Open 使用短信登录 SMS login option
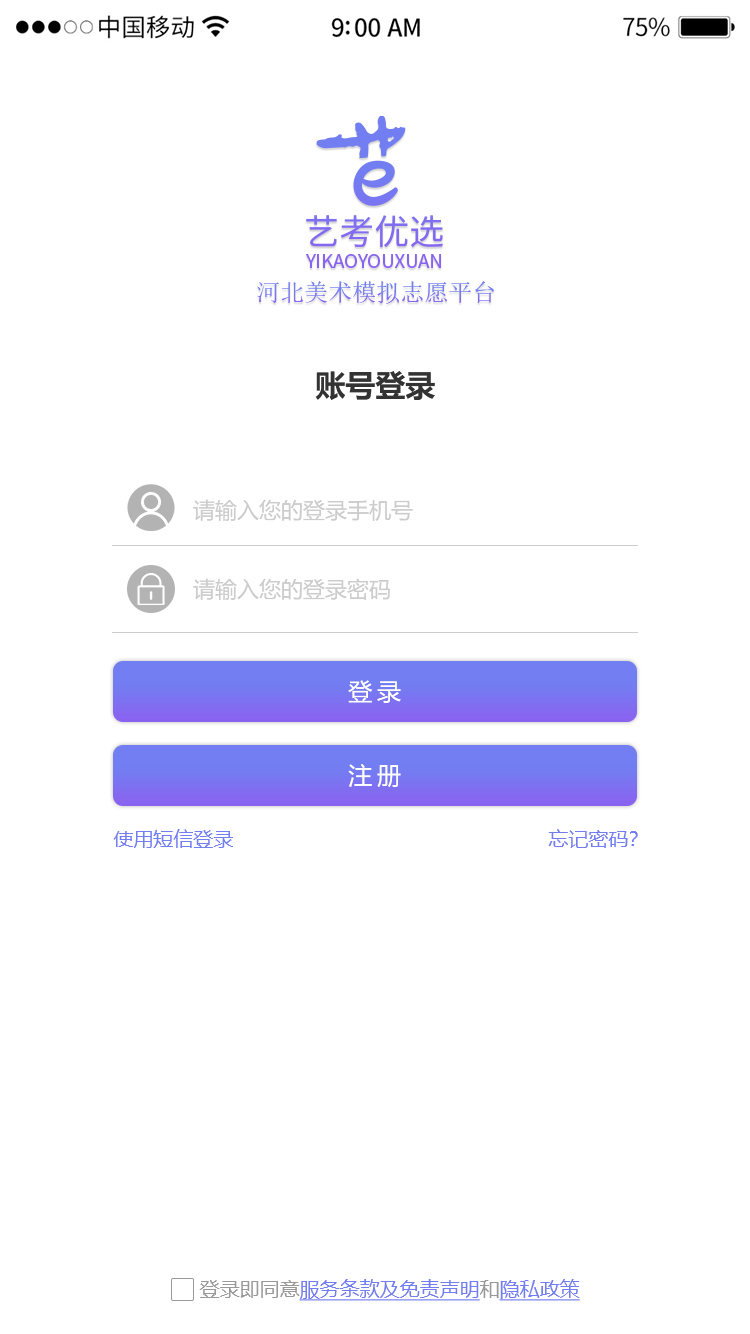Viewport: 750px width, 1334px height. 173,839
